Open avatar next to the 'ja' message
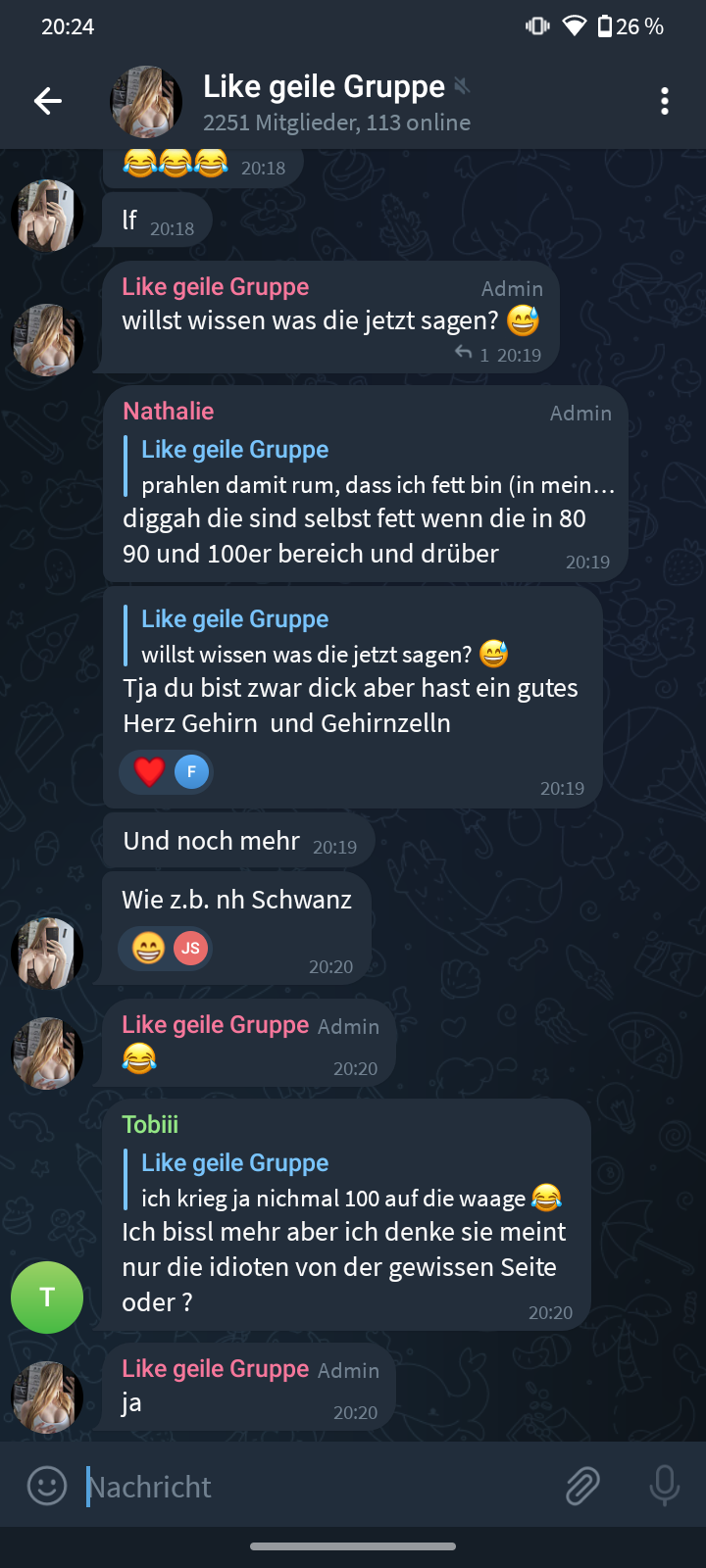The width and height of the screenshot is (706, 1568). (x=46, y=1396)
